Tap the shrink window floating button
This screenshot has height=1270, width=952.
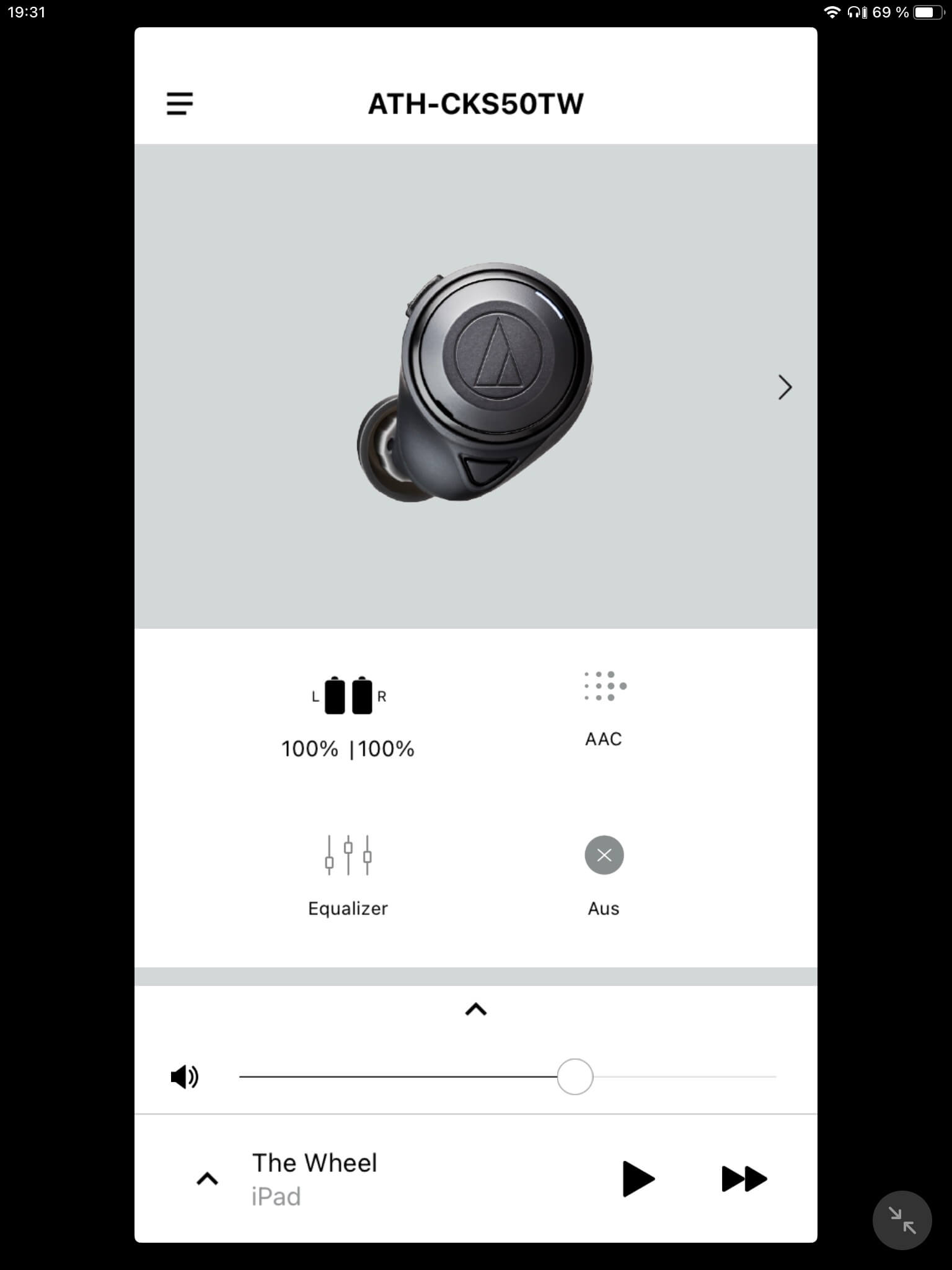pyautogui.click(x=902, y=1220)
